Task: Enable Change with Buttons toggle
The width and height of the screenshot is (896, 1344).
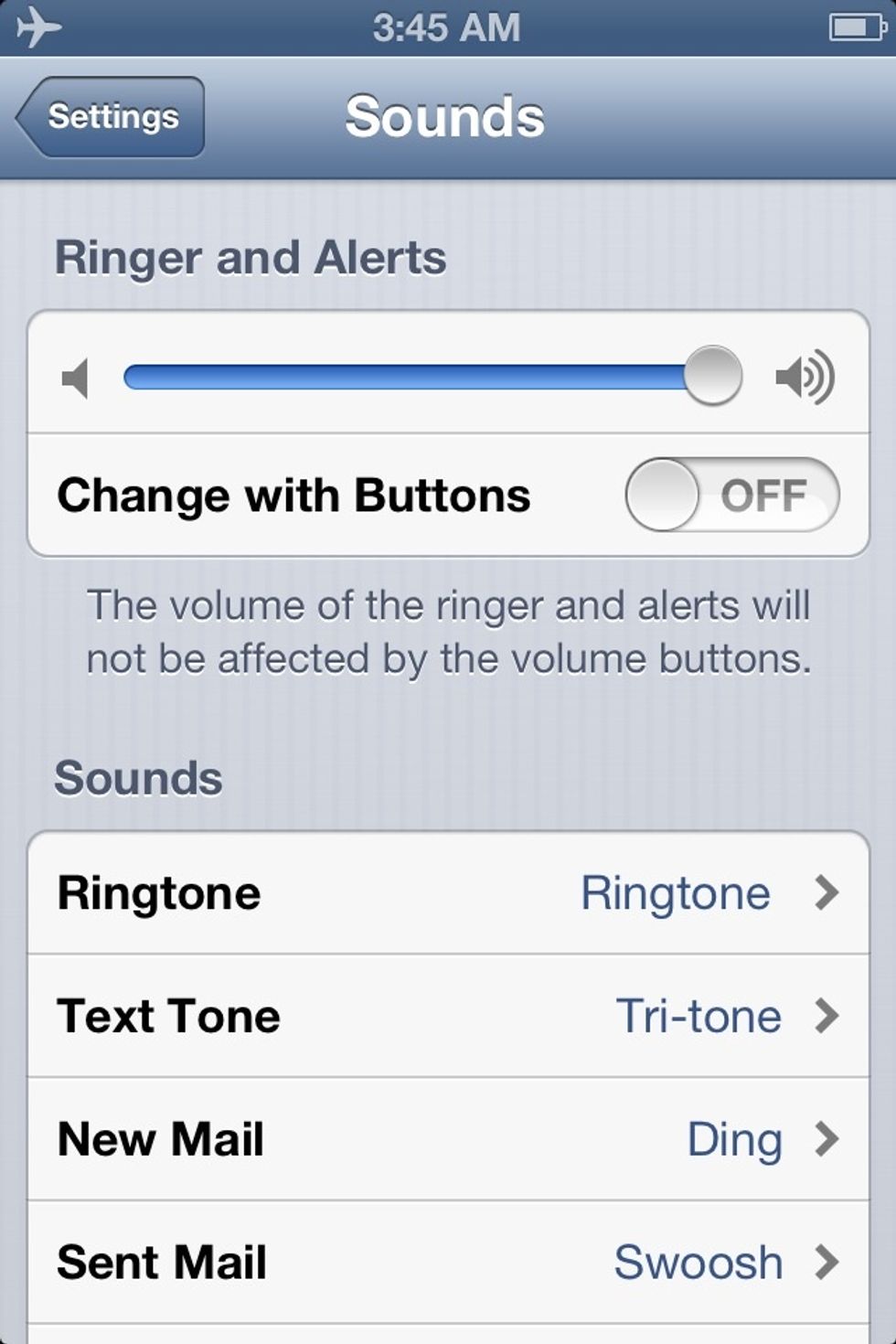Action: pos(731,494)
